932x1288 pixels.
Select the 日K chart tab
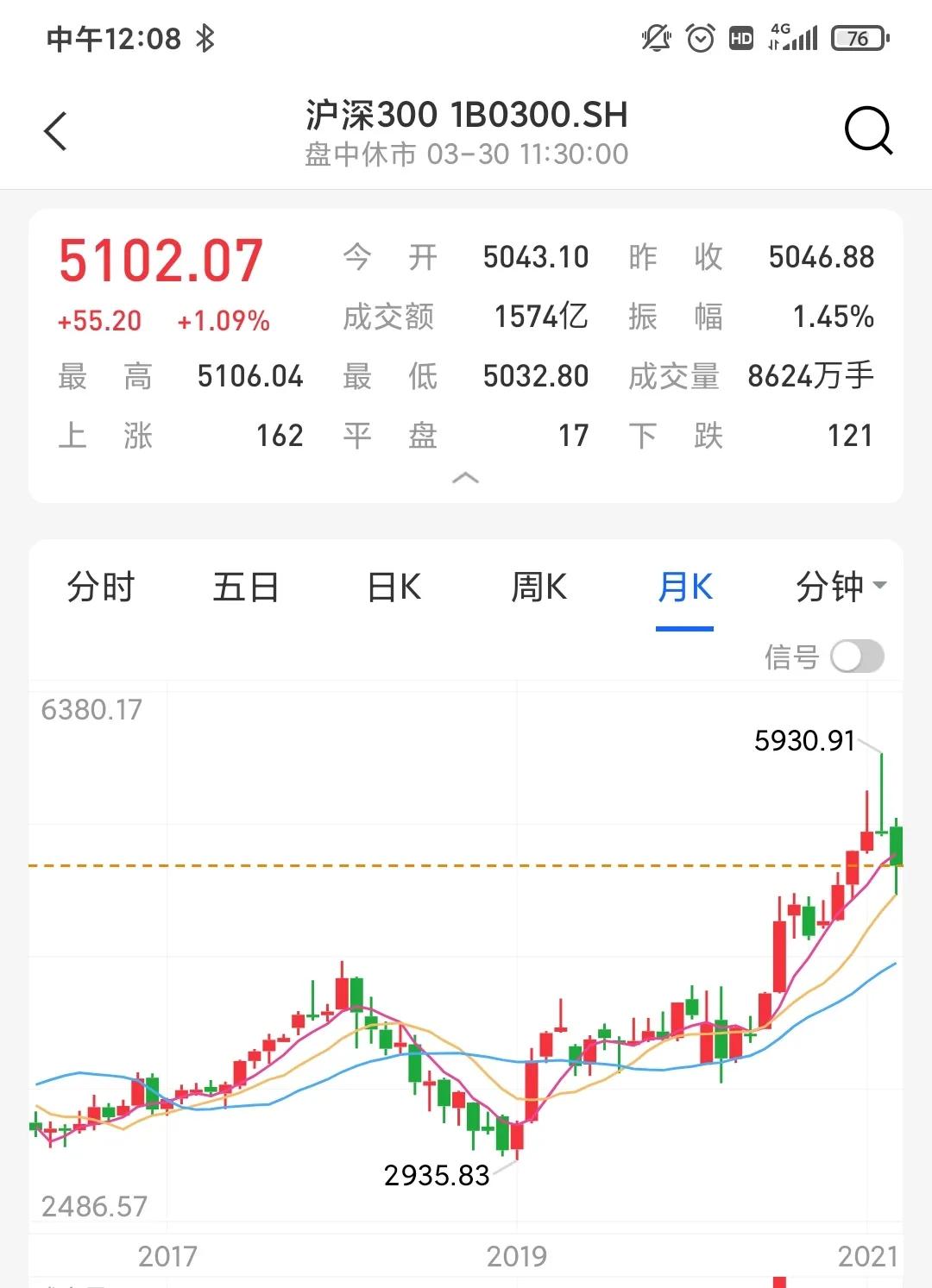(394, 587)
